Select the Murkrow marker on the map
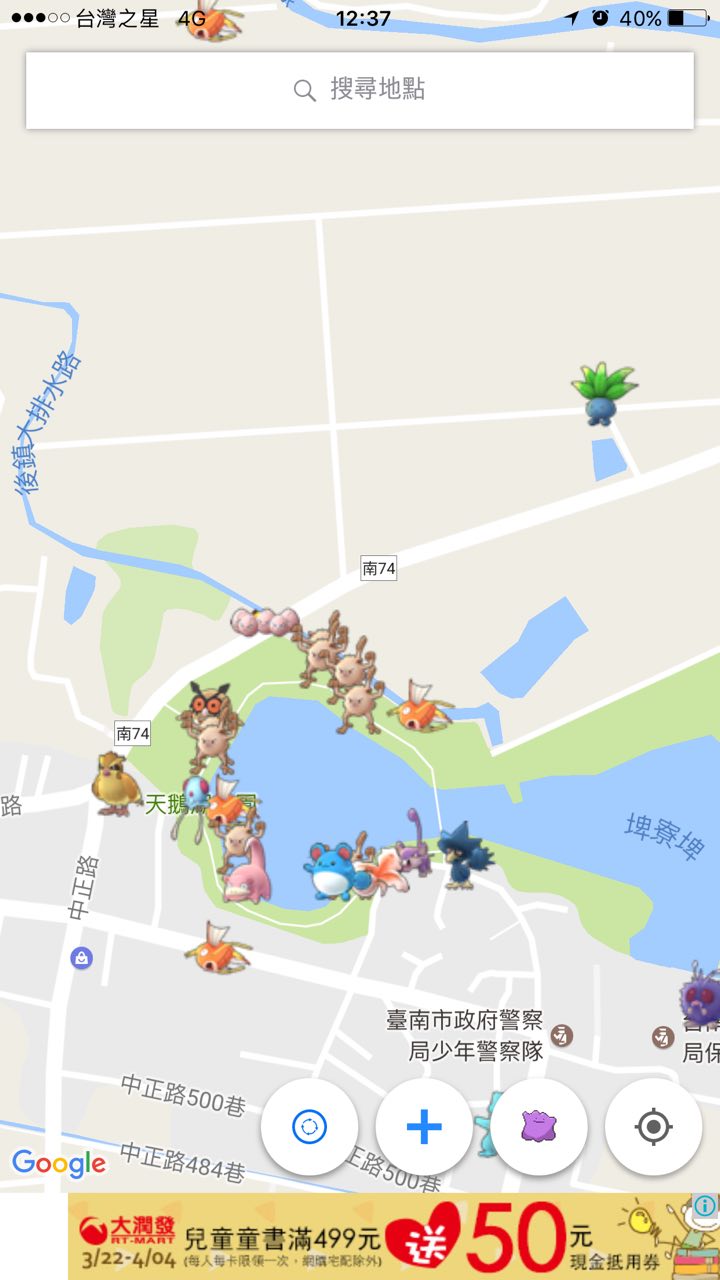 [464, 855]
